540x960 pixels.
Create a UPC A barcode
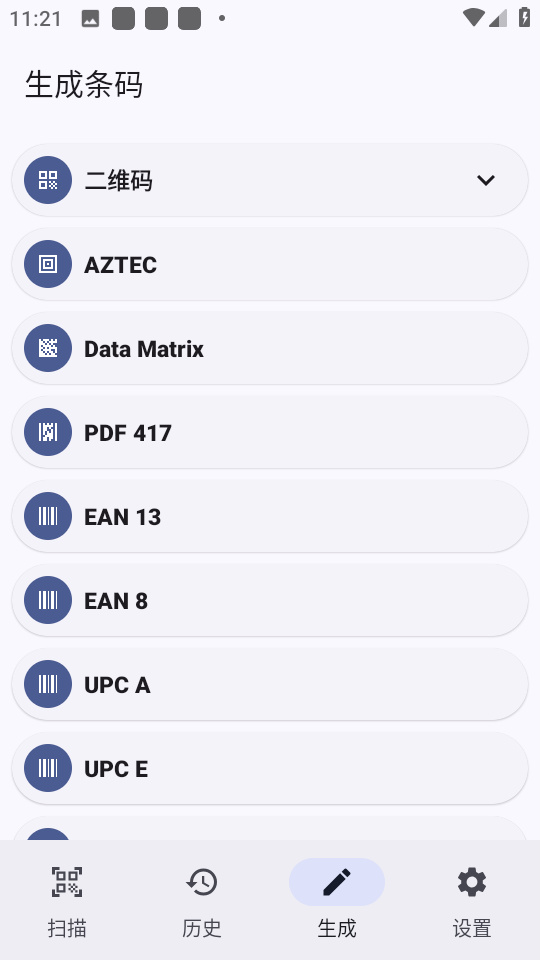tap(269, 684)
